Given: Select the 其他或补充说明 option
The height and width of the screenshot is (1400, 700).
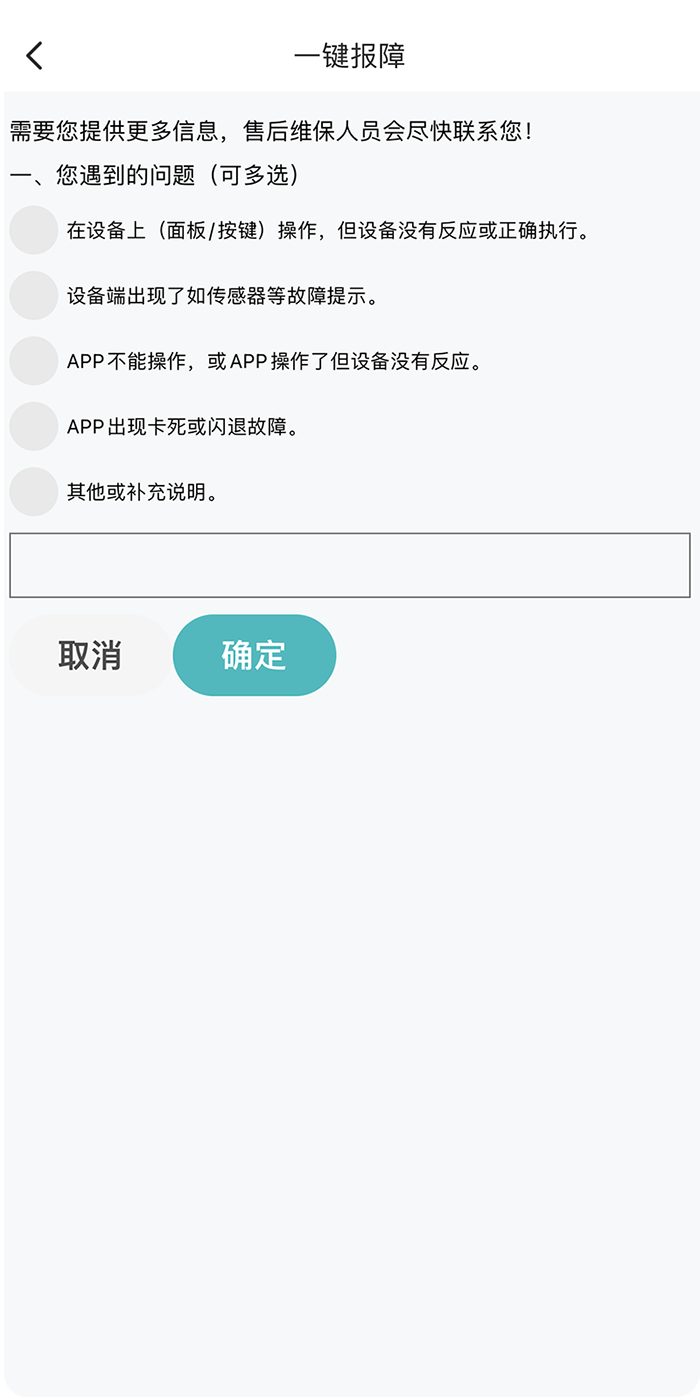Looking at the screenshot, I should pos(34,492).
